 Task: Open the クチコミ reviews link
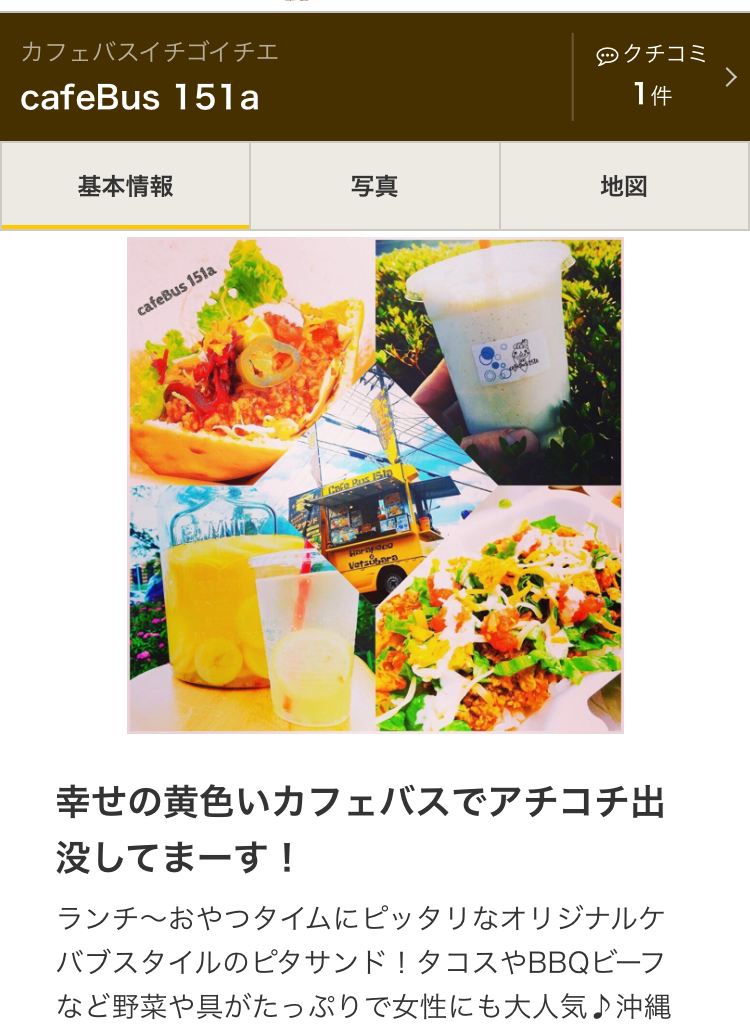coord(661,76)
